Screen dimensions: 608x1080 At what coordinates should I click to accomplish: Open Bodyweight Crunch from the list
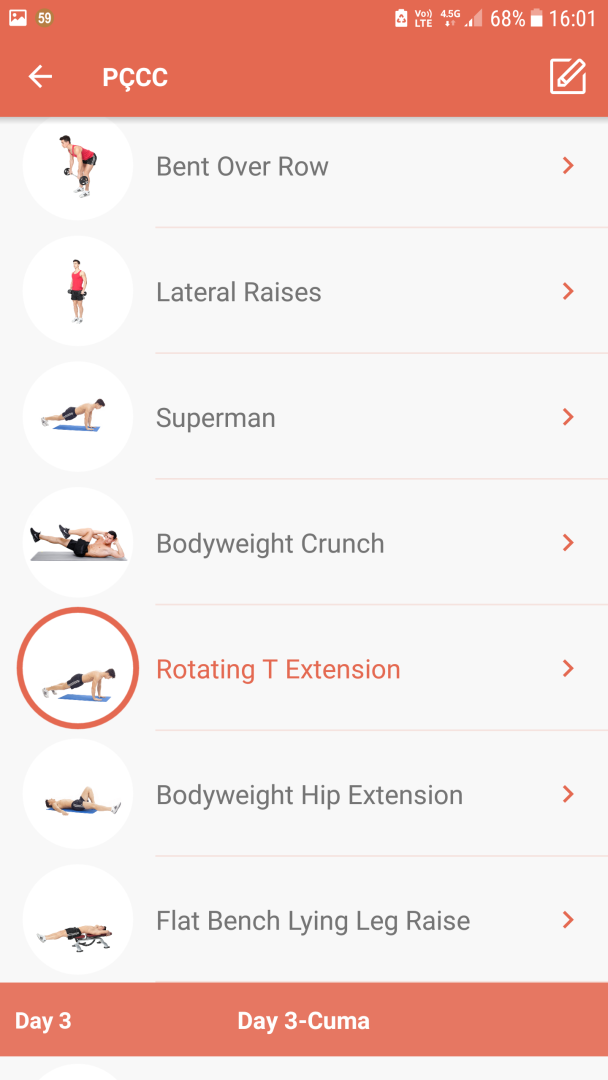click(270, 544)
